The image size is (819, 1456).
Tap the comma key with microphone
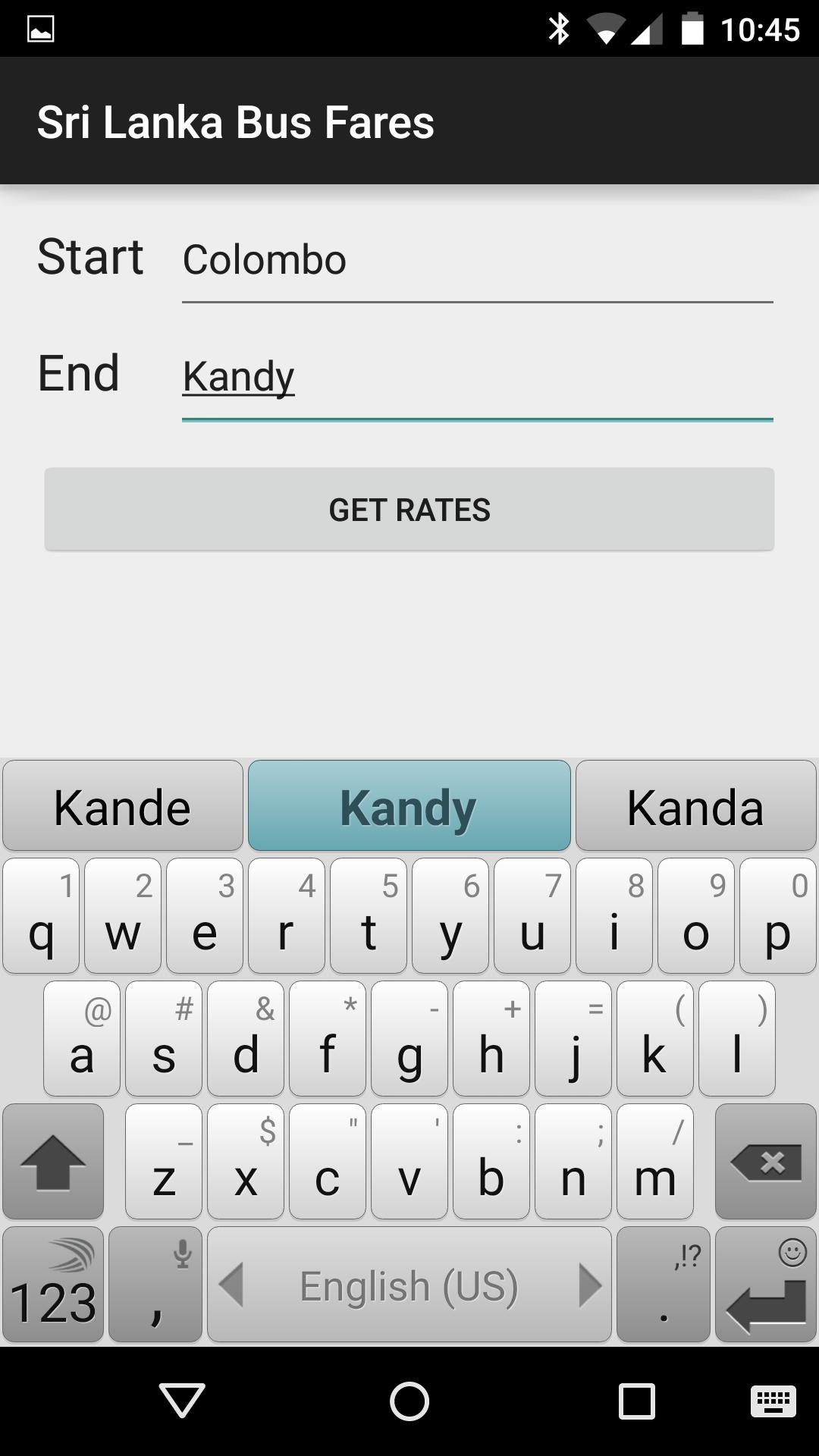pos(155,1285)
